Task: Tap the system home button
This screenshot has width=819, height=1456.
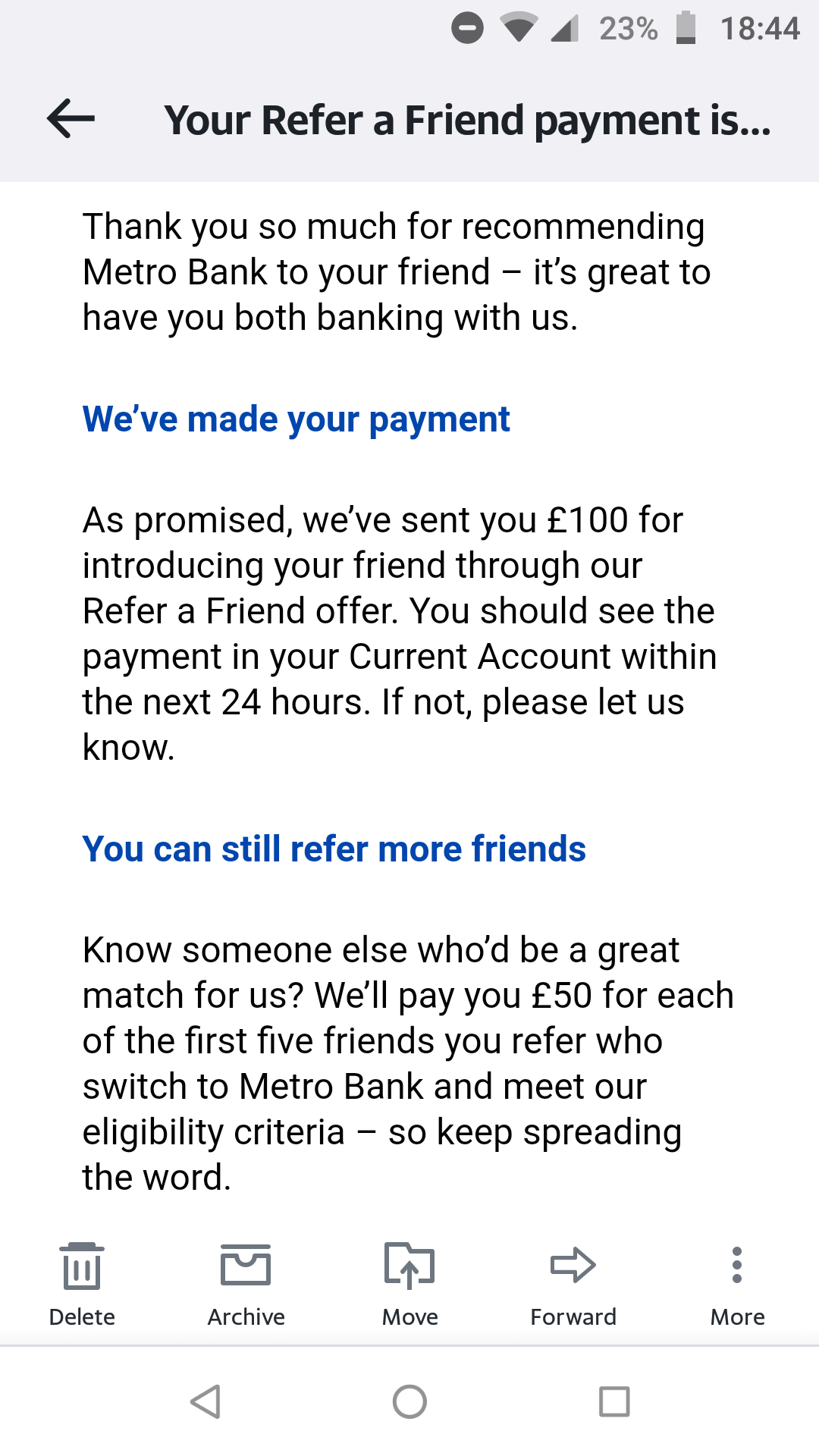Action: point(409,1401)
